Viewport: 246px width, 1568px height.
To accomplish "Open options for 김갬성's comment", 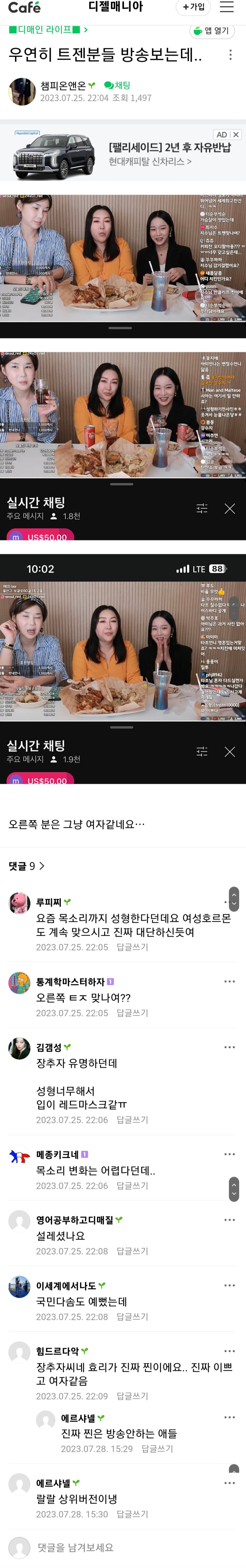I will 229,1047.
